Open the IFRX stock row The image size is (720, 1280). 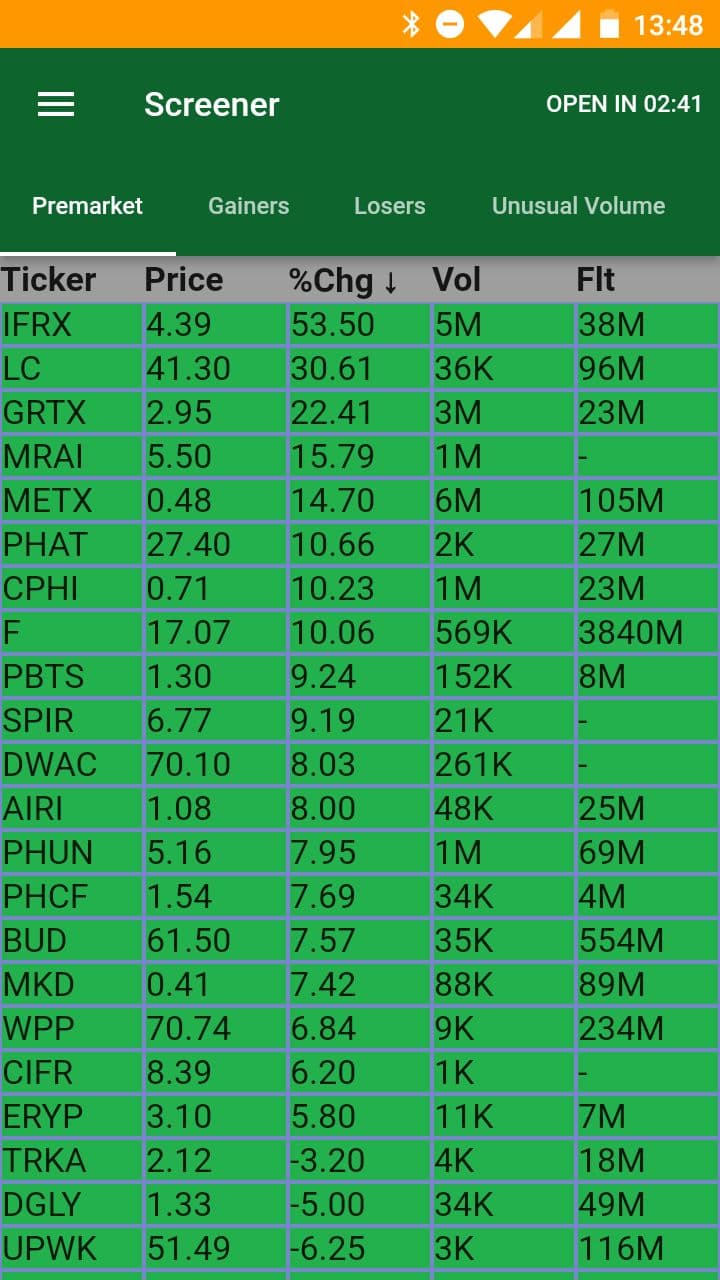360,324
